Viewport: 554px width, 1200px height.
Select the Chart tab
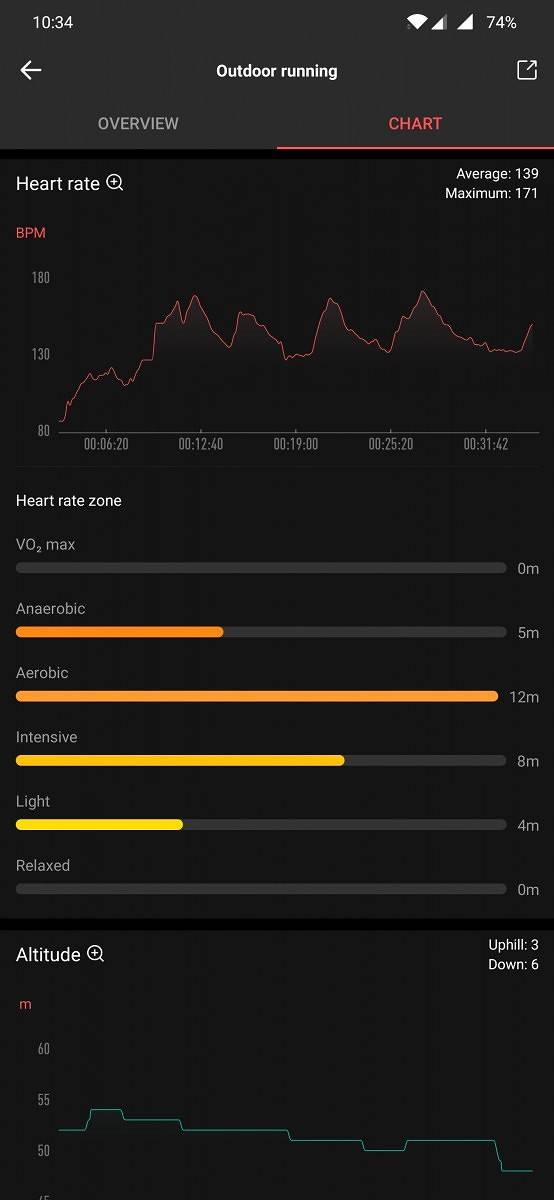(415, 124)
